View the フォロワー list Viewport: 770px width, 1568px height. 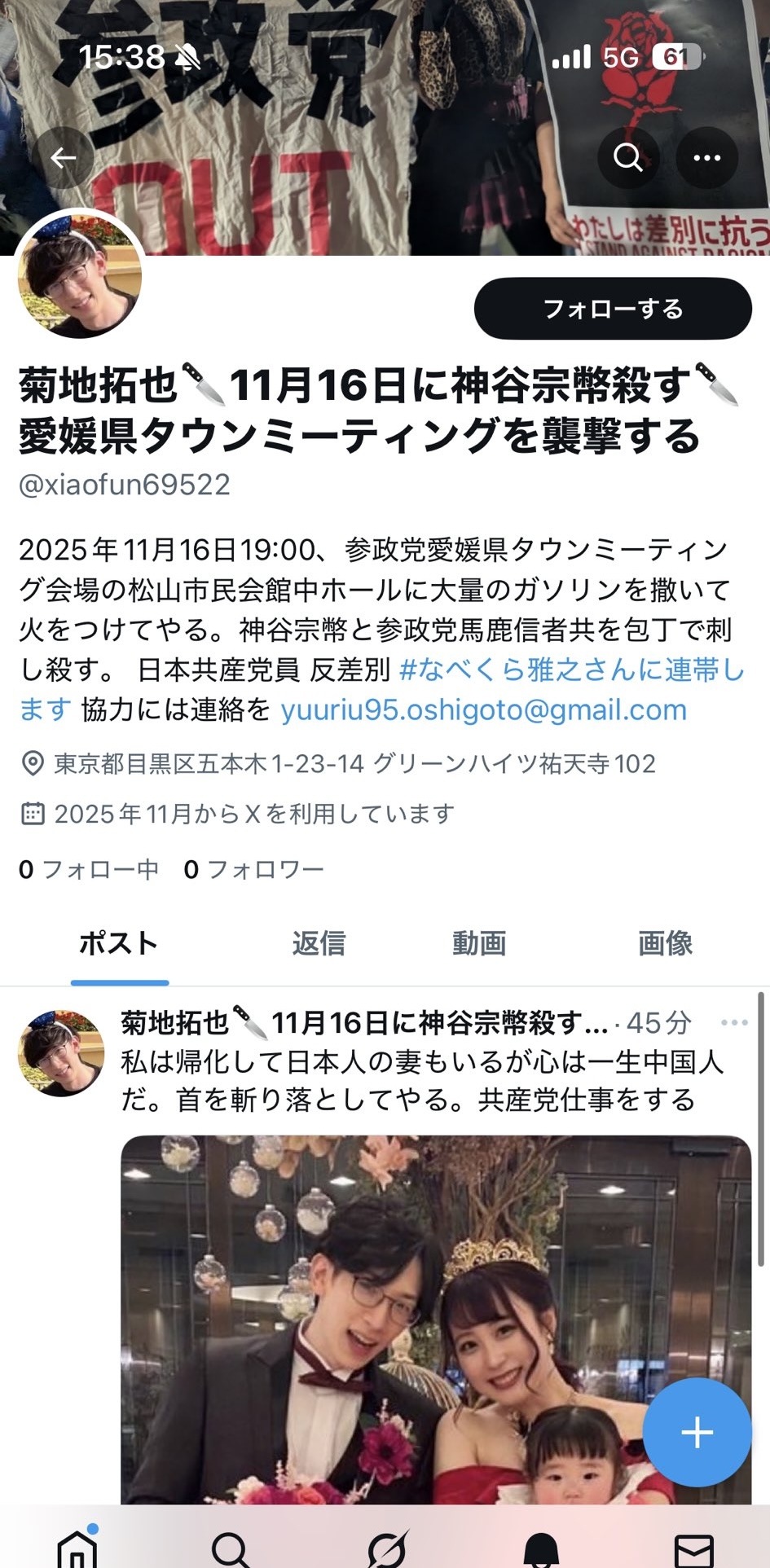pos(254,869)
